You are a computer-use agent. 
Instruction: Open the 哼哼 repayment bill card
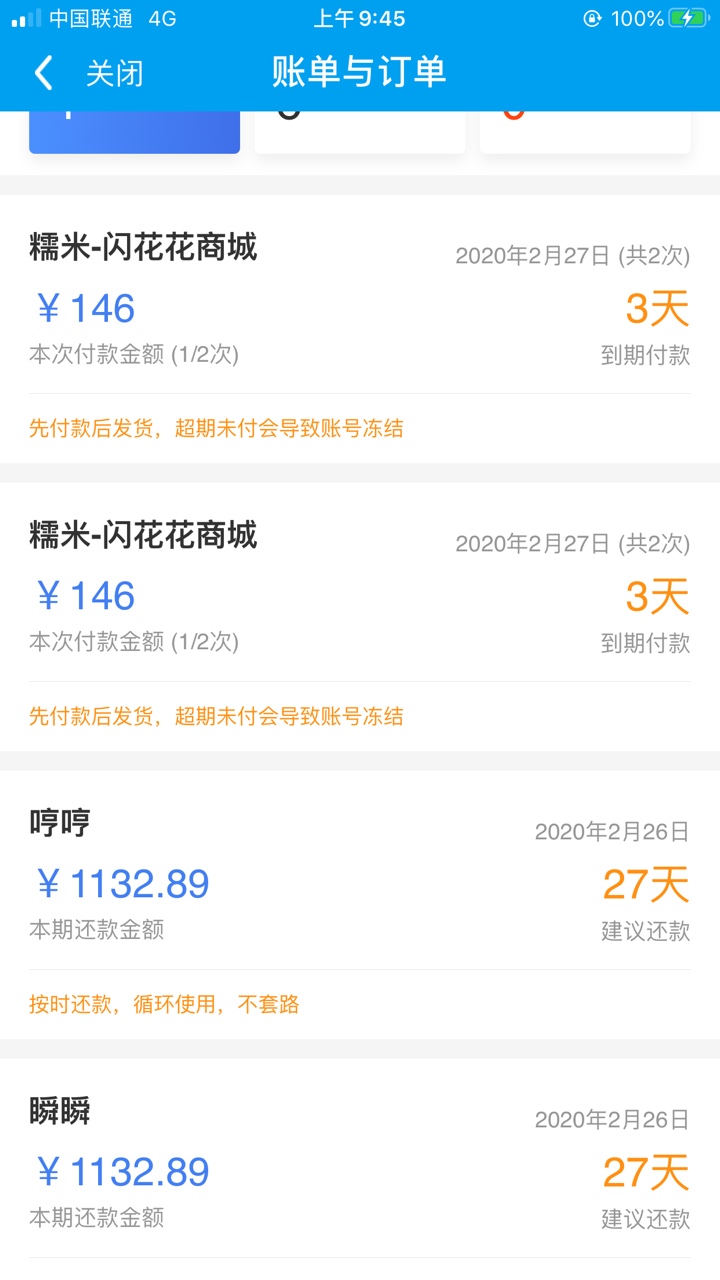coord(360,905)
